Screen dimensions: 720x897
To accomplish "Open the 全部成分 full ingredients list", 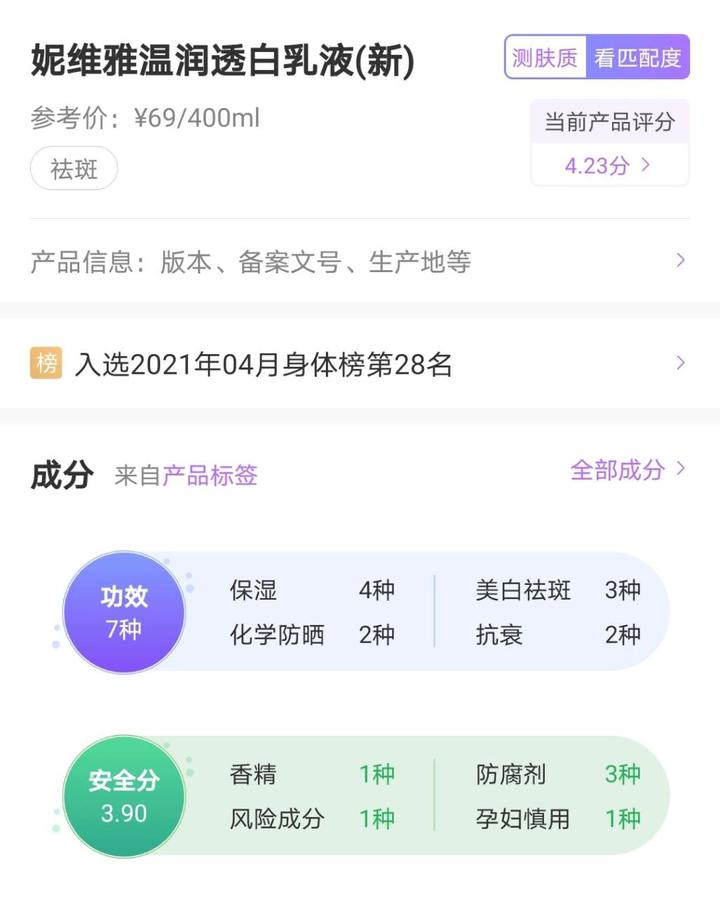I will [623, 468].
